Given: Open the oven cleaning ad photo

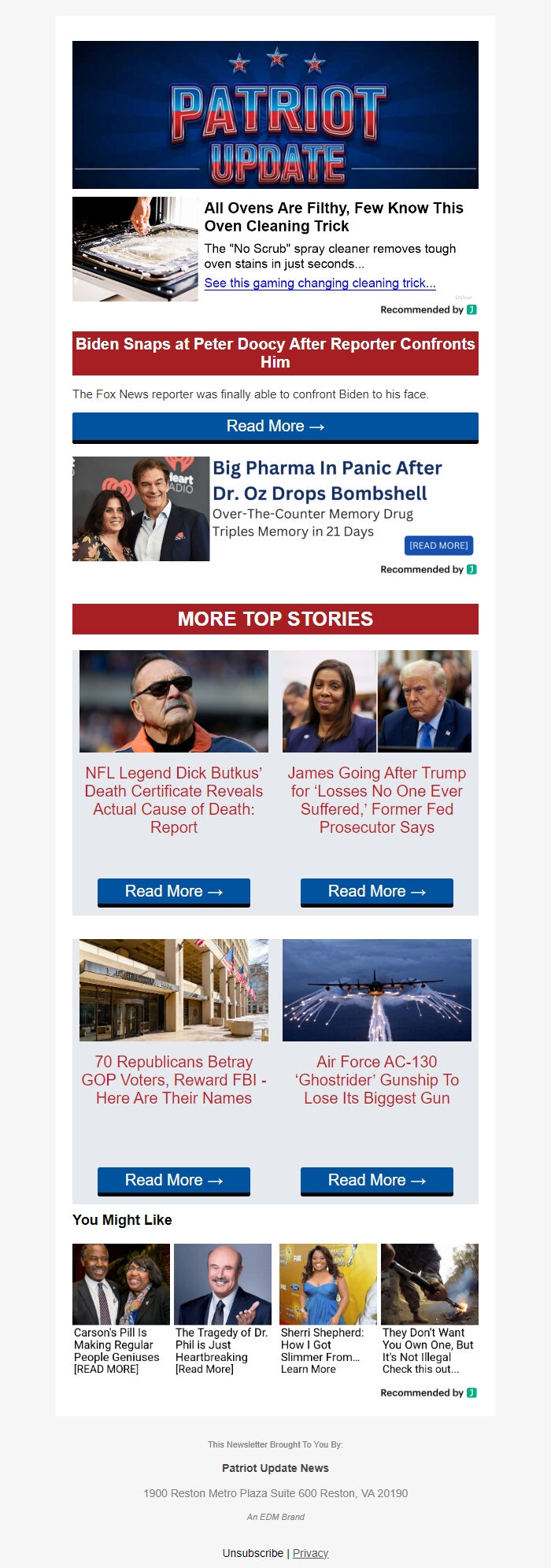Looking at the screenshot, I should click(135, 249).
